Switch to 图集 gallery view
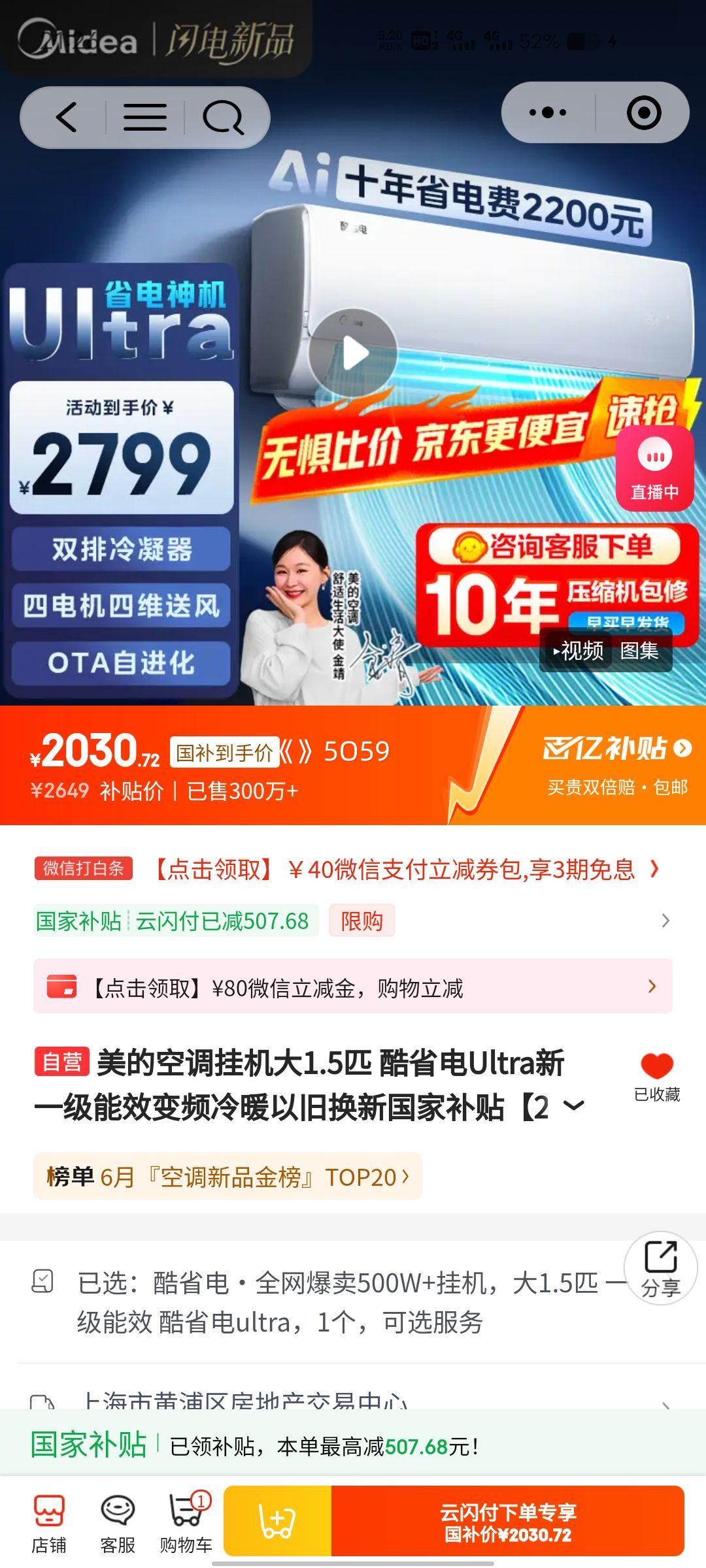706x1568 pixels. point(639,651)
